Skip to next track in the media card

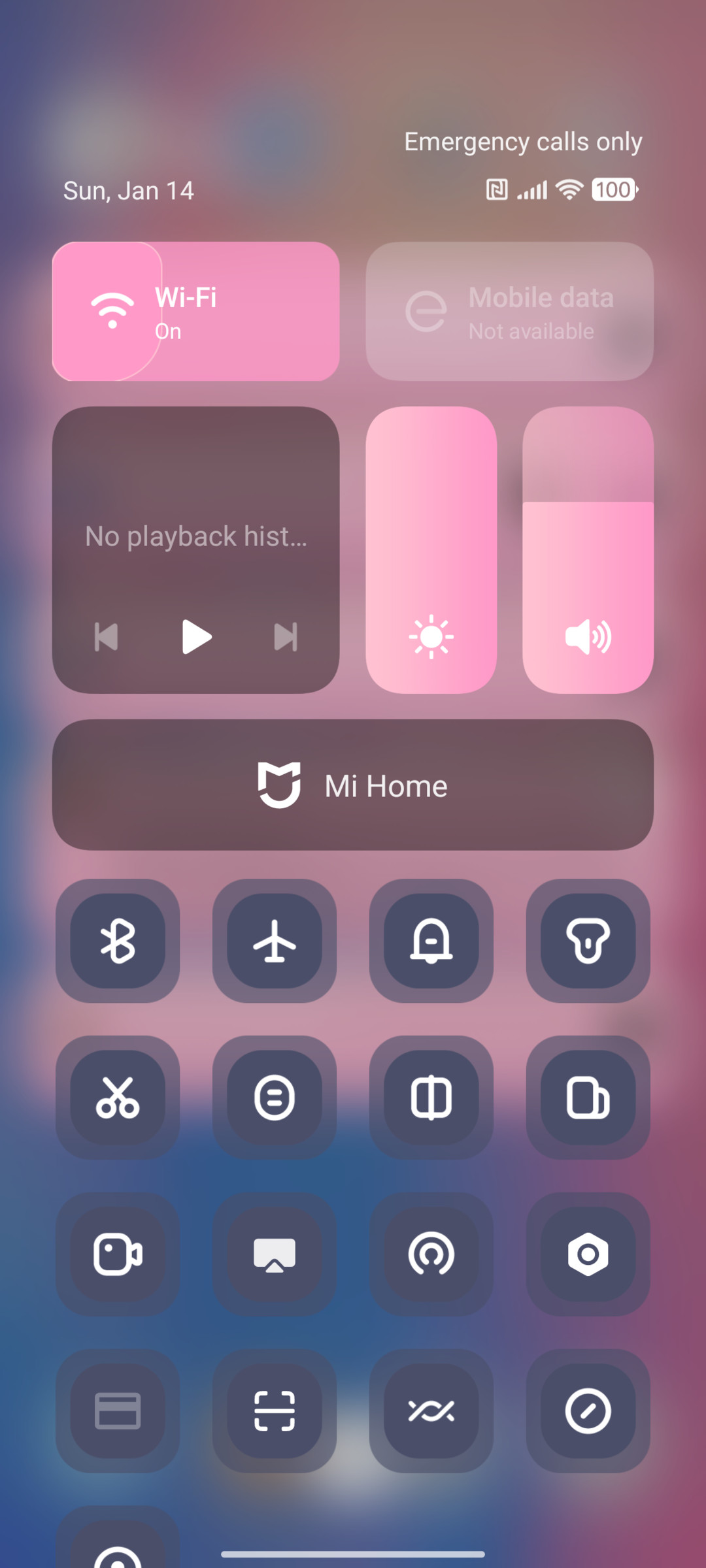click(x=285, y=636)
